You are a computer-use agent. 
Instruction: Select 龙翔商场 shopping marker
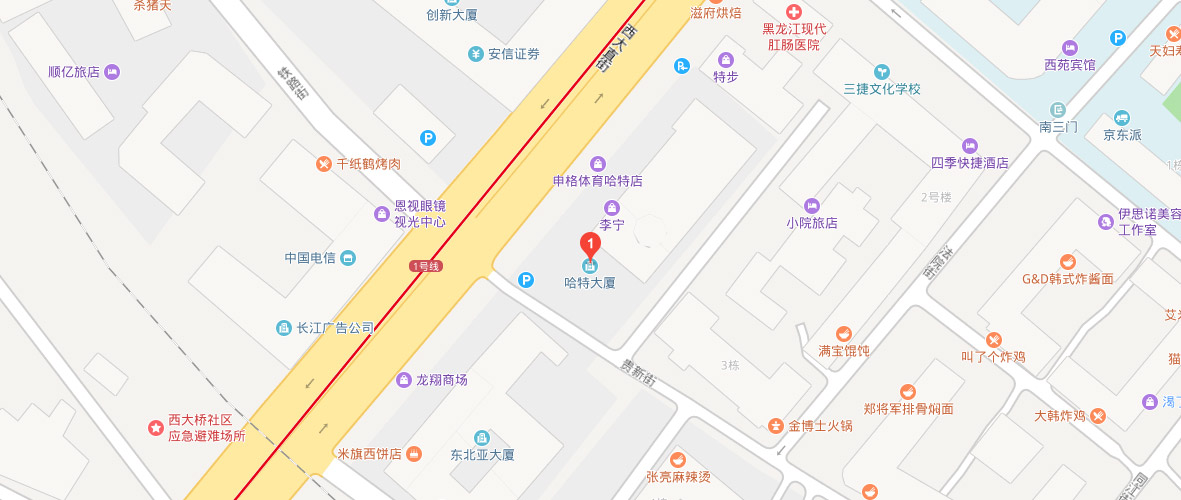click(404, 380)
